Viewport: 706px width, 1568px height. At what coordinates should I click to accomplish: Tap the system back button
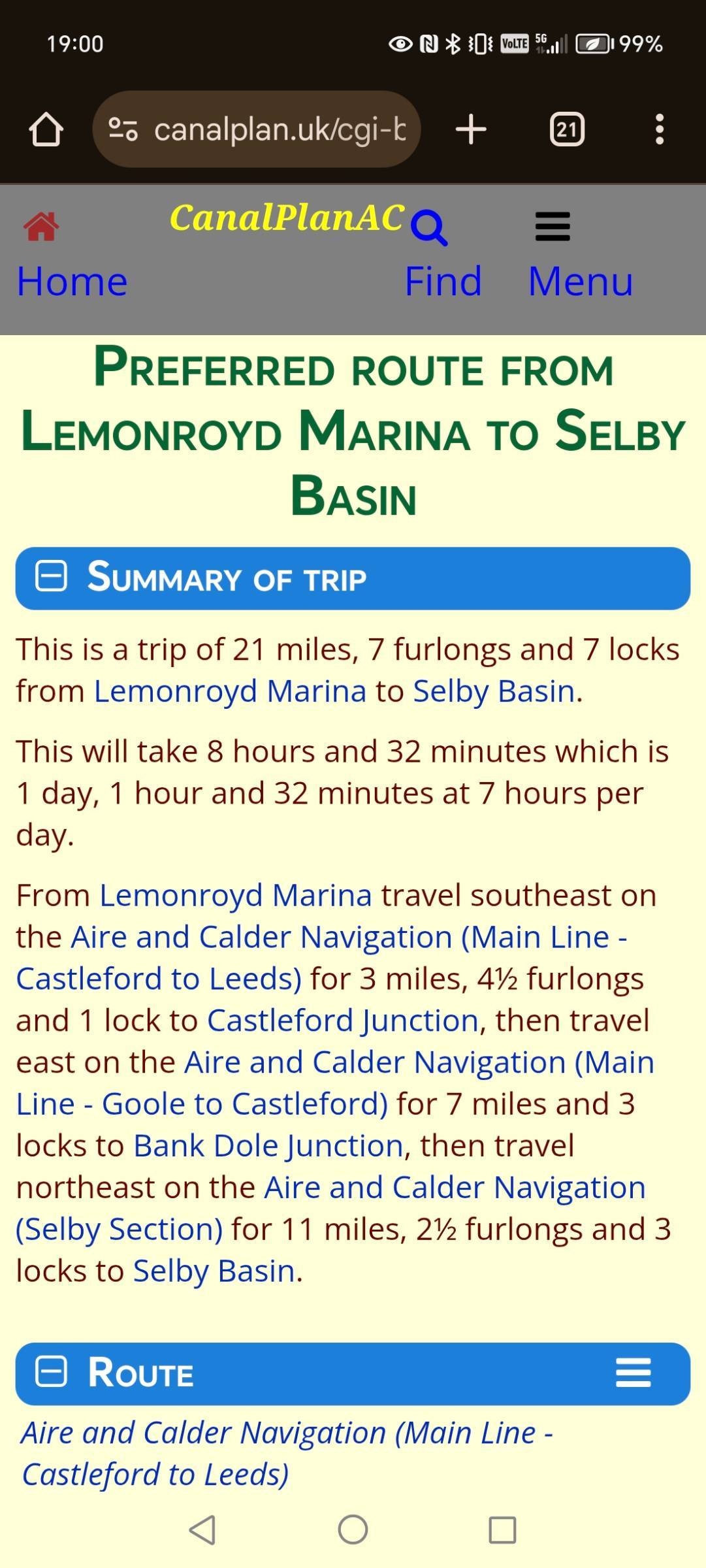tap(202, 1529)
